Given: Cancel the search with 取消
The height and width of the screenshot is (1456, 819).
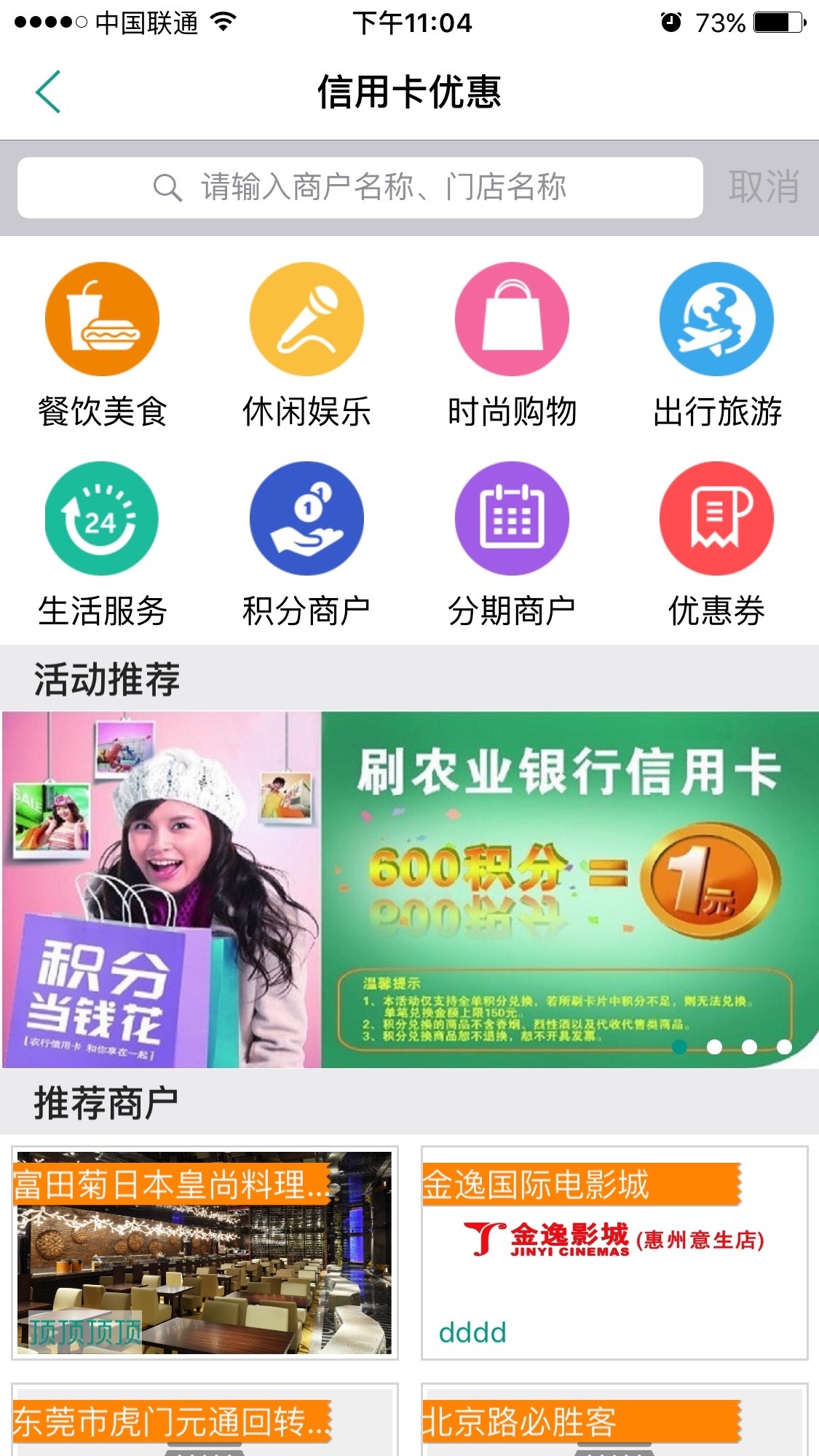Looking at the screenshot, I should coord(763,188).
